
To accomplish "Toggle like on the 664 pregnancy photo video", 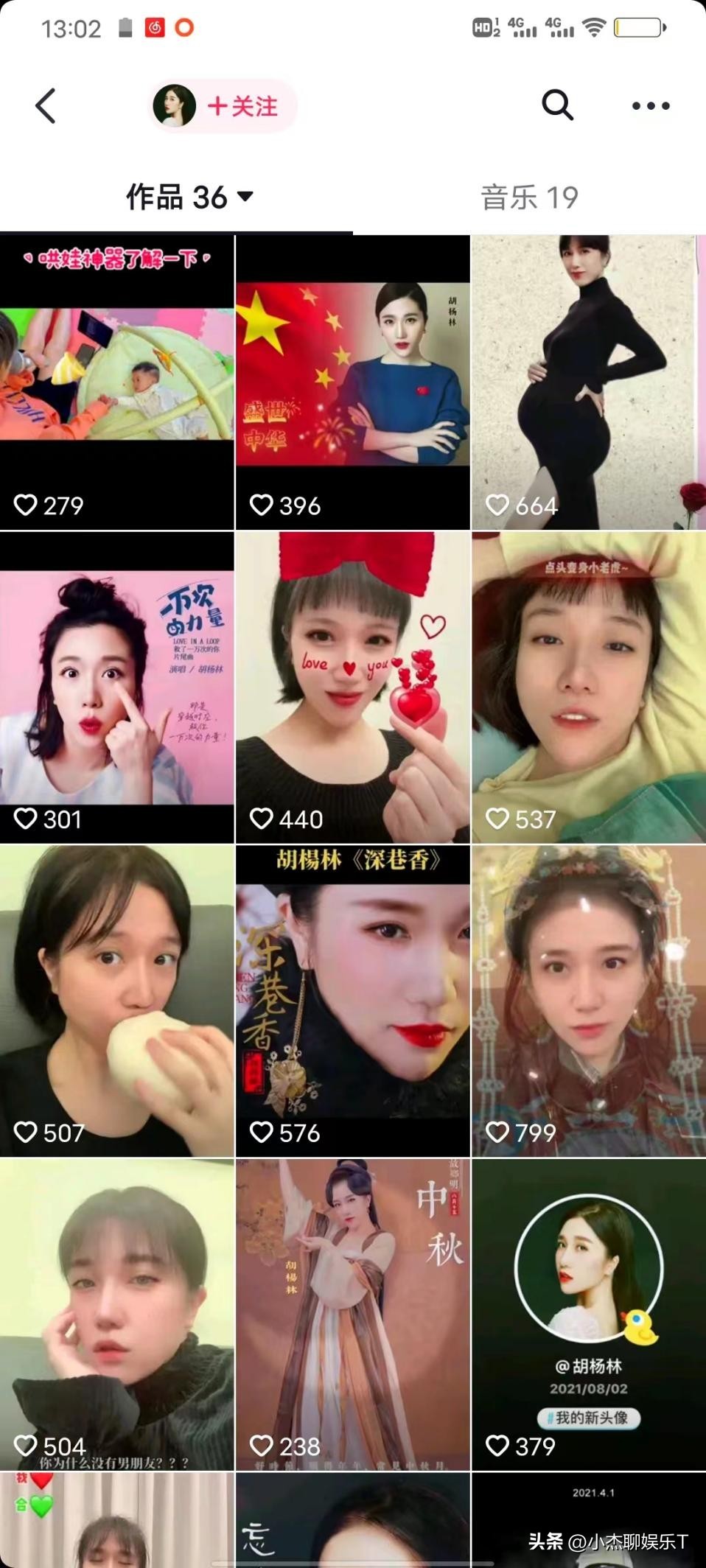I will tap(497, 505).
